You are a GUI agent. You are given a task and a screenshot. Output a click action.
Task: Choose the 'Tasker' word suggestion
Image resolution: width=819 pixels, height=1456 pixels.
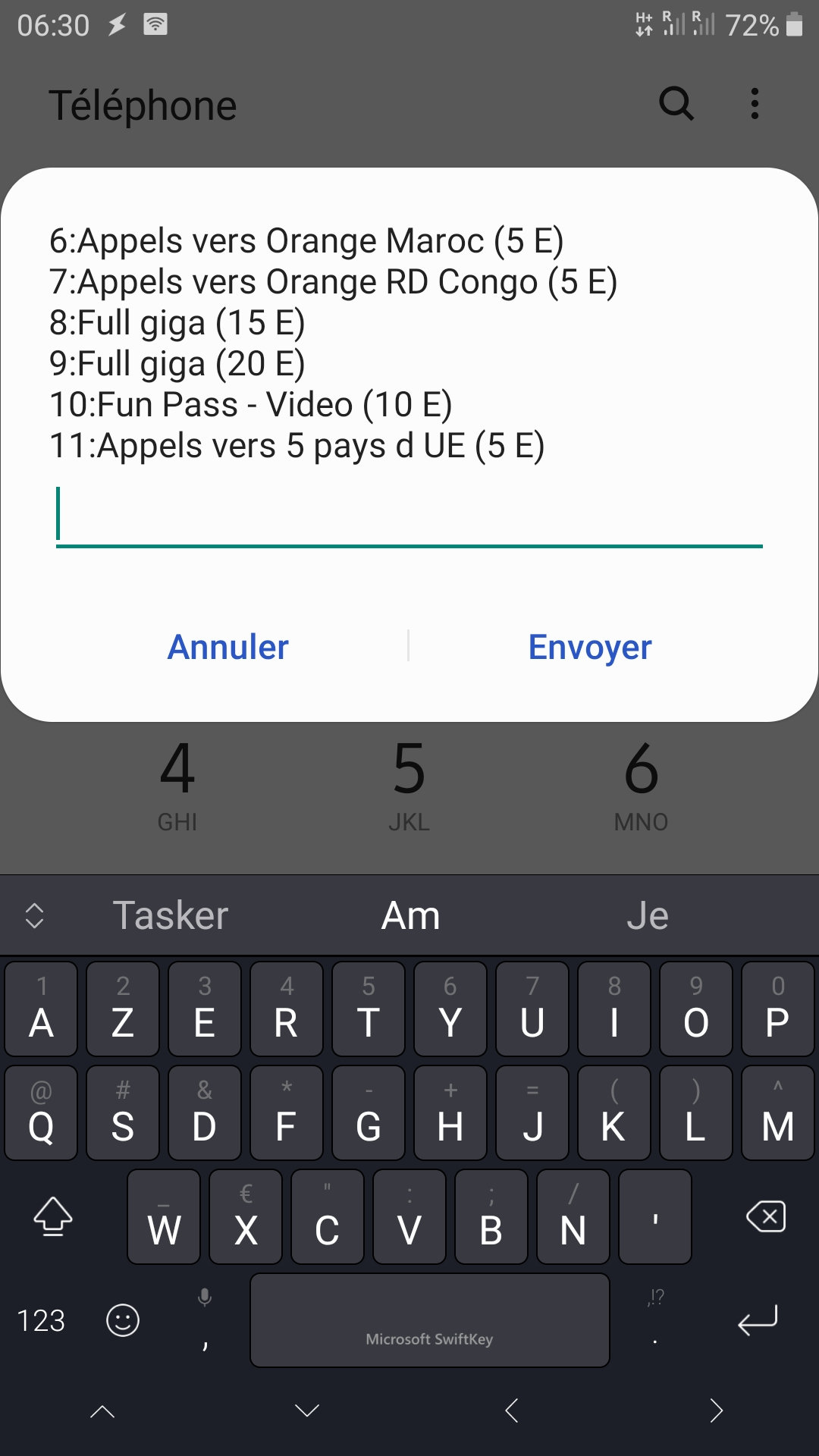pyautogui.click(x=171, y=915)
